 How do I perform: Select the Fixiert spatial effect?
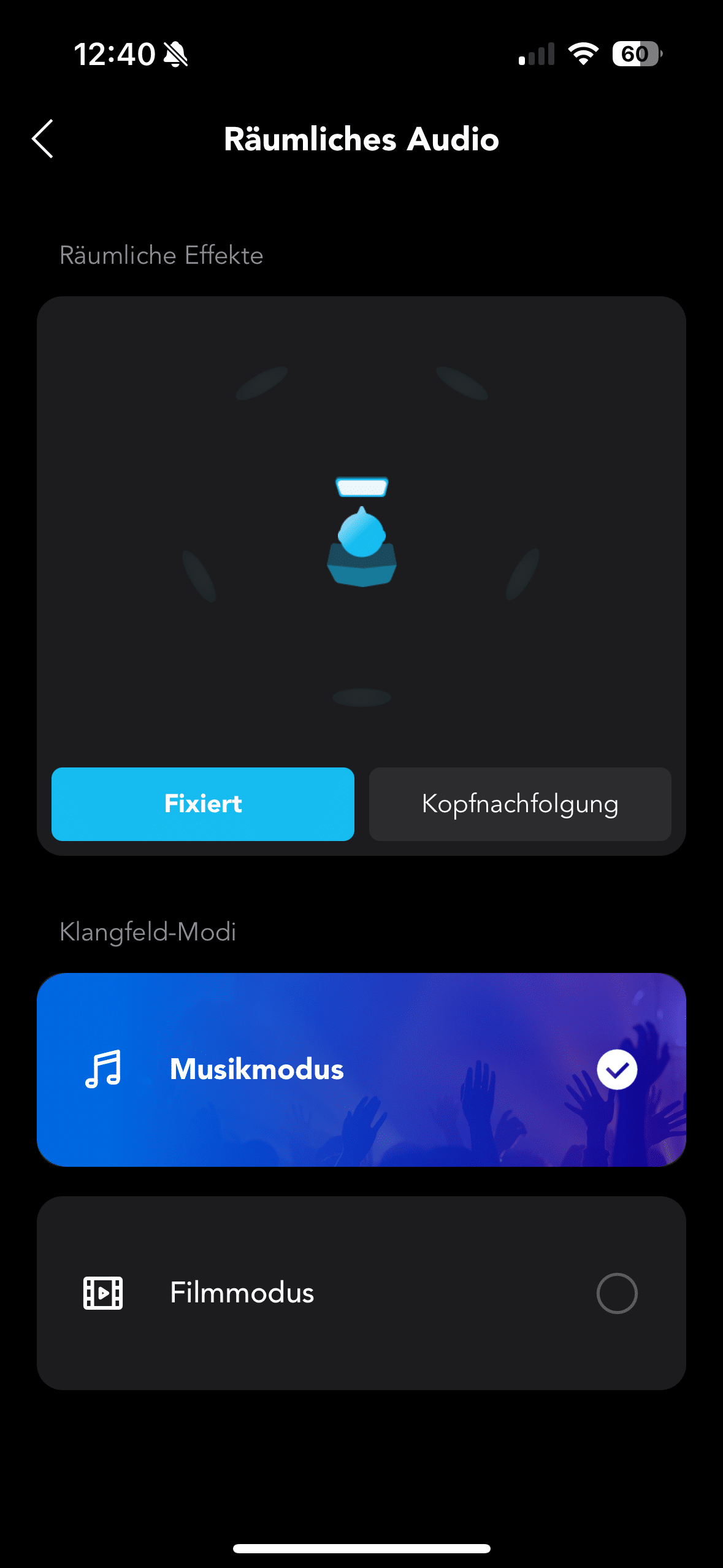(202, 804)
